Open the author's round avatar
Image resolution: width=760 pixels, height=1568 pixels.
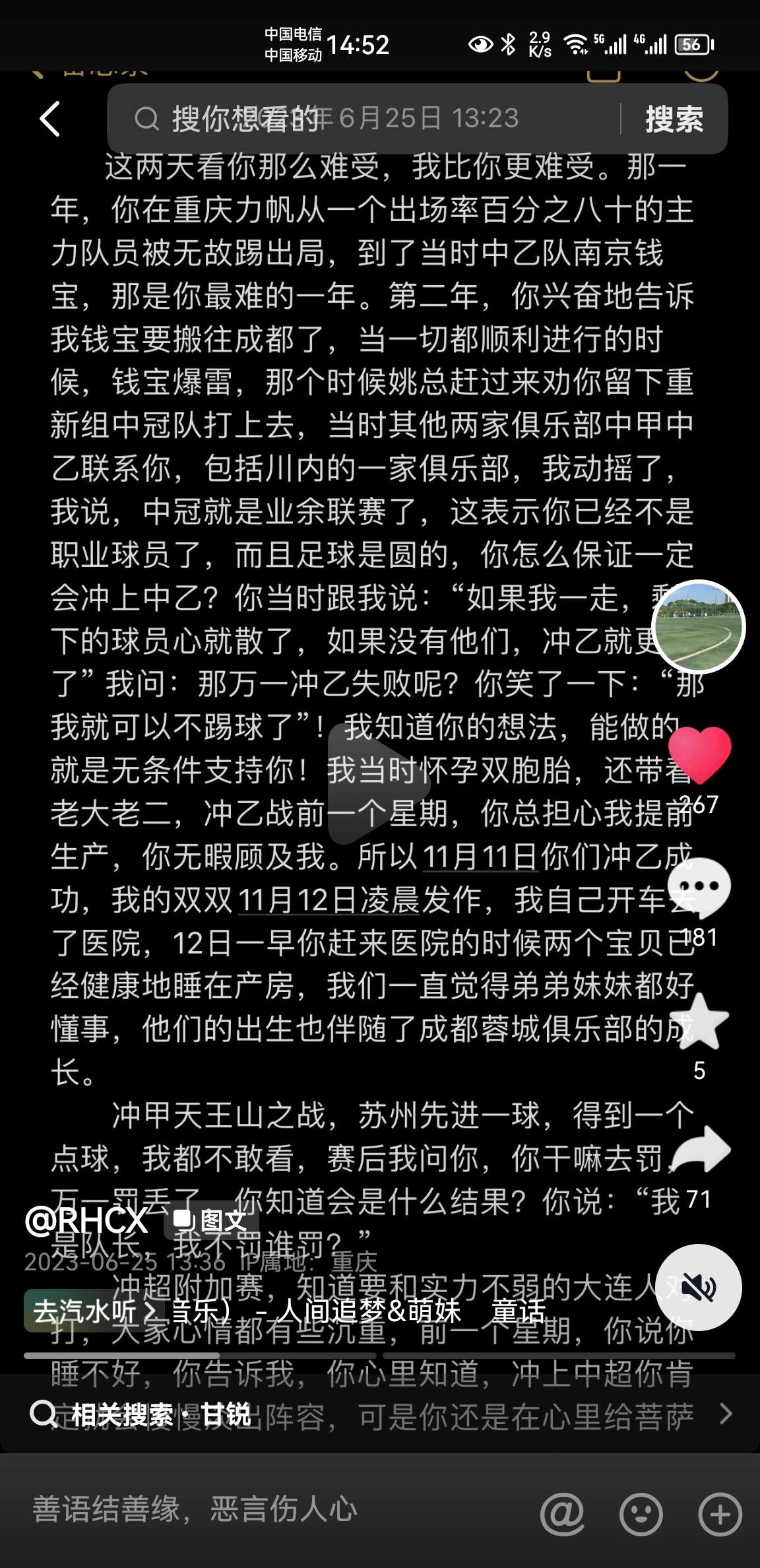click(698, 627)
